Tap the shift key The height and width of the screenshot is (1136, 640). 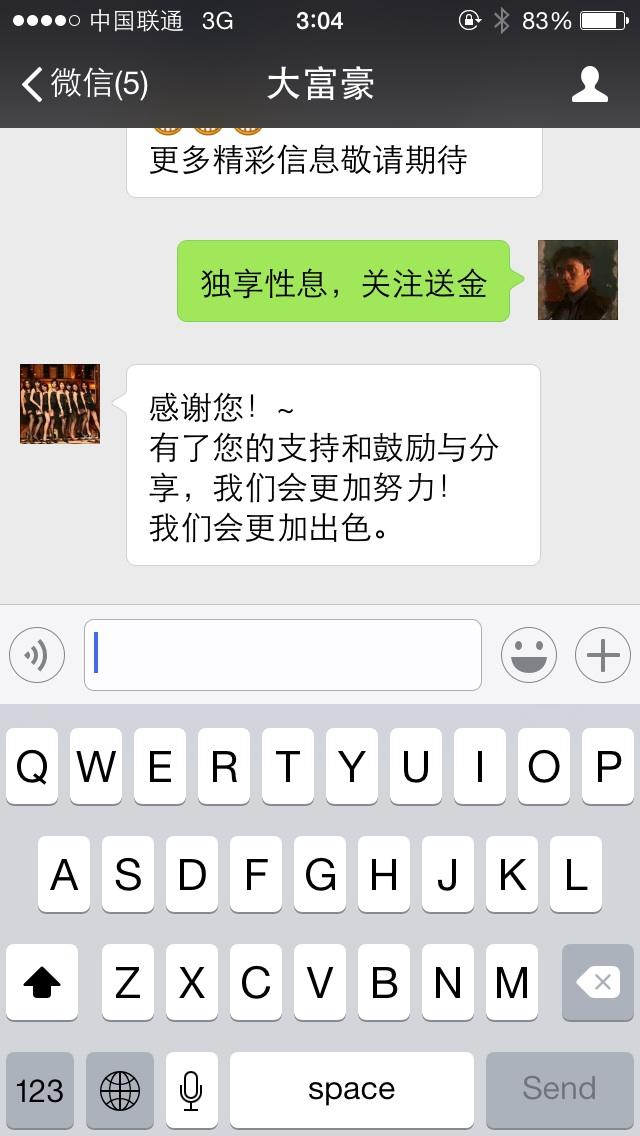[x=42, y=982]
